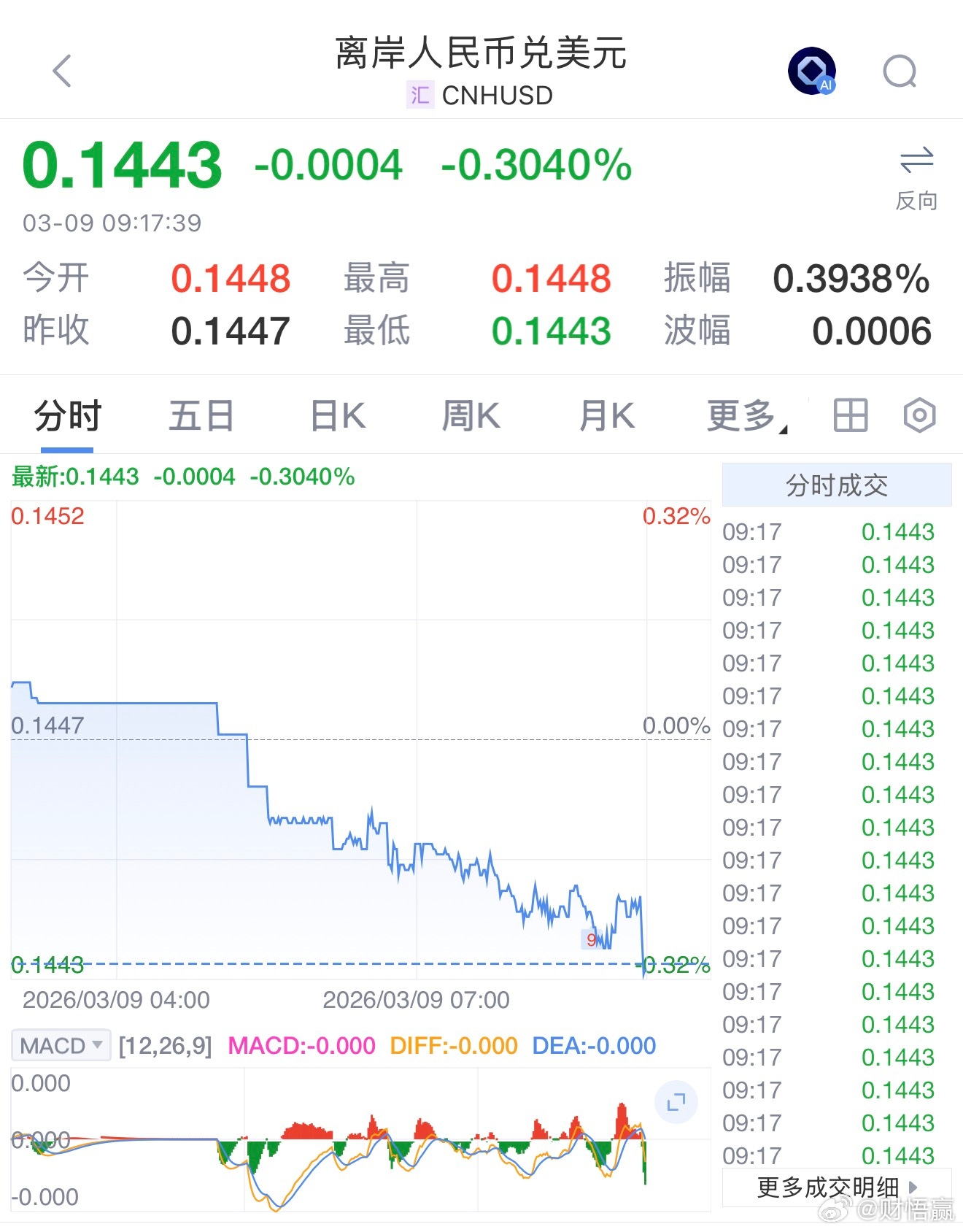
Task: Open the MACD indicator dropdown
Action: (x=61, y=1045)
